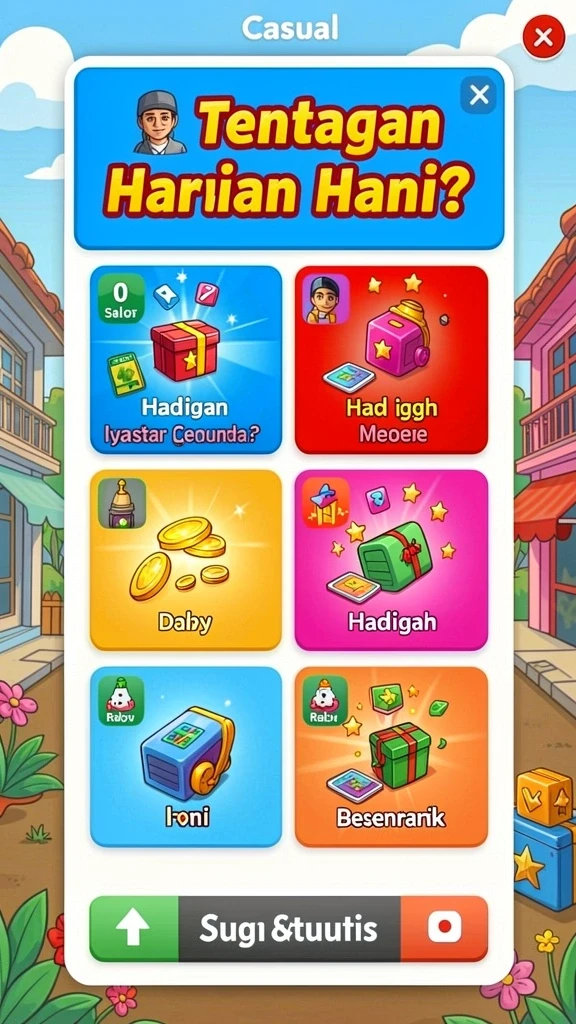Image resolution: width=576 pixels, height=1024 pixels.
Task: Tap the Sugi &tuutis button
Action: click(289, 928)
